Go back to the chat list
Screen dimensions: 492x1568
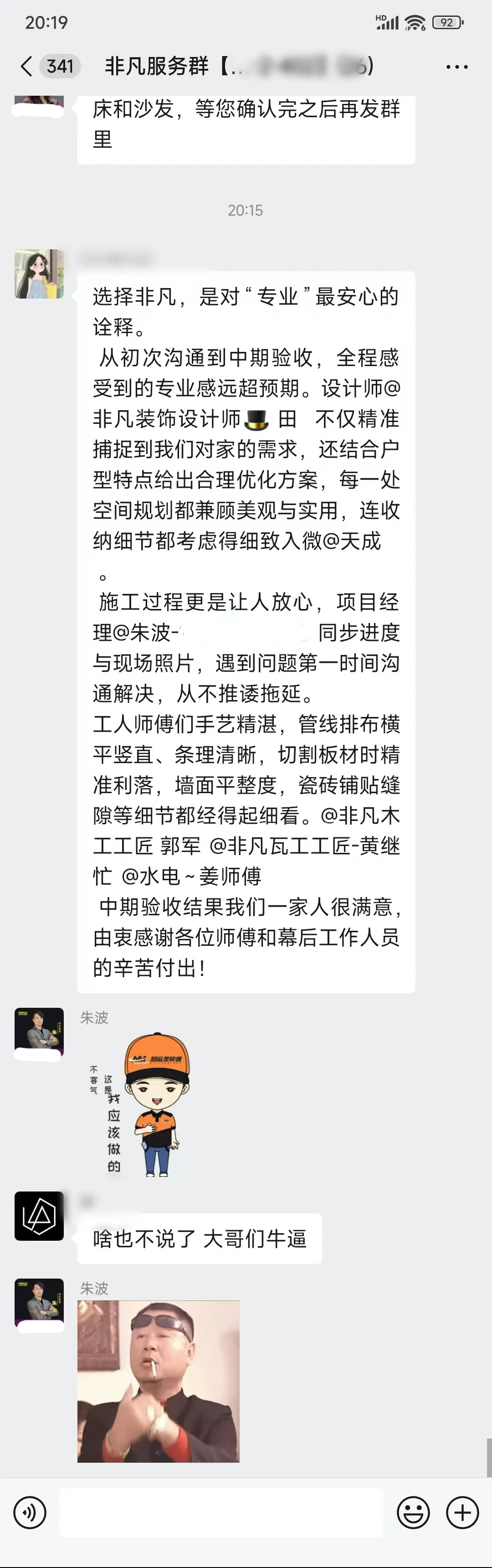[x=26, y=67]
